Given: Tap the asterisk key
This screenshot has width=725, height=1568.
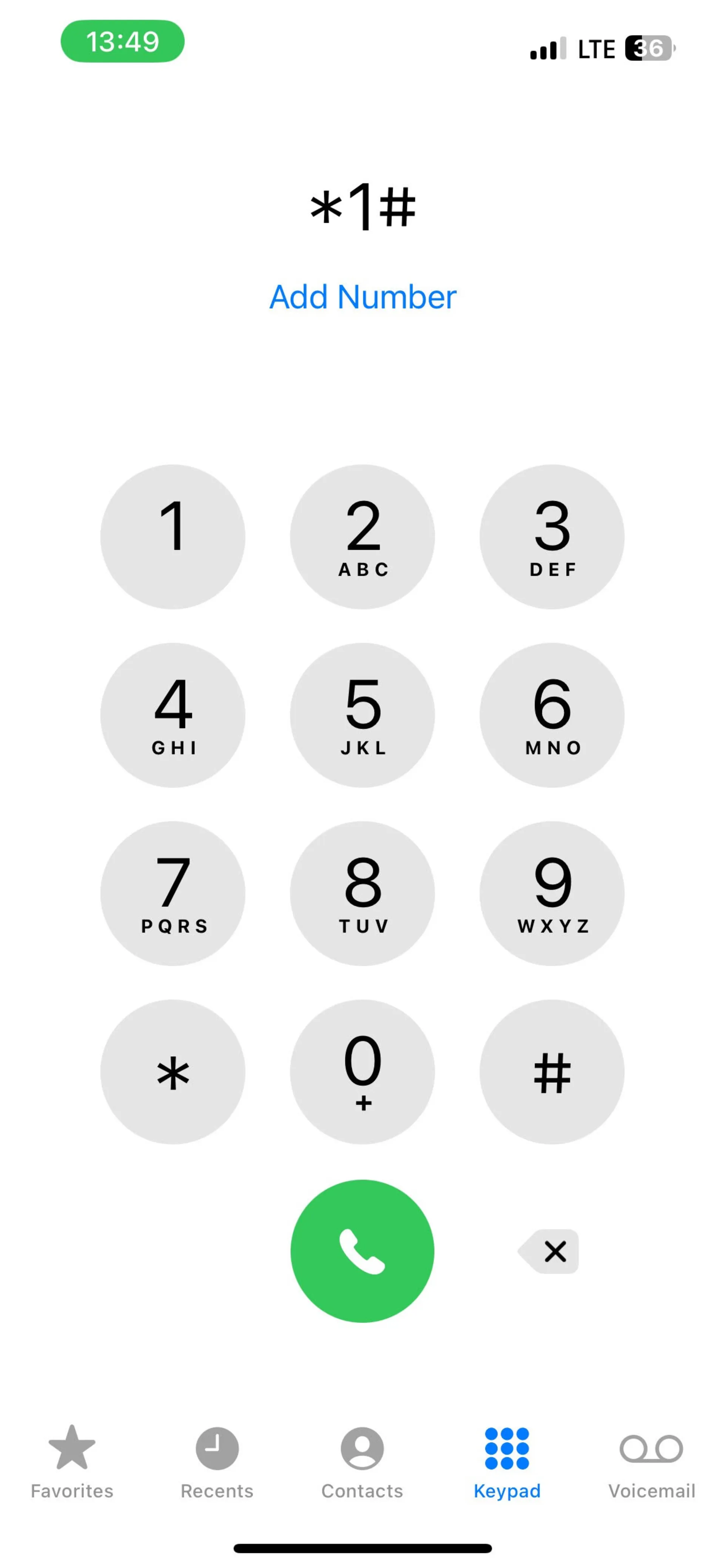Looking at the screenshot, I should (173, 1071).
